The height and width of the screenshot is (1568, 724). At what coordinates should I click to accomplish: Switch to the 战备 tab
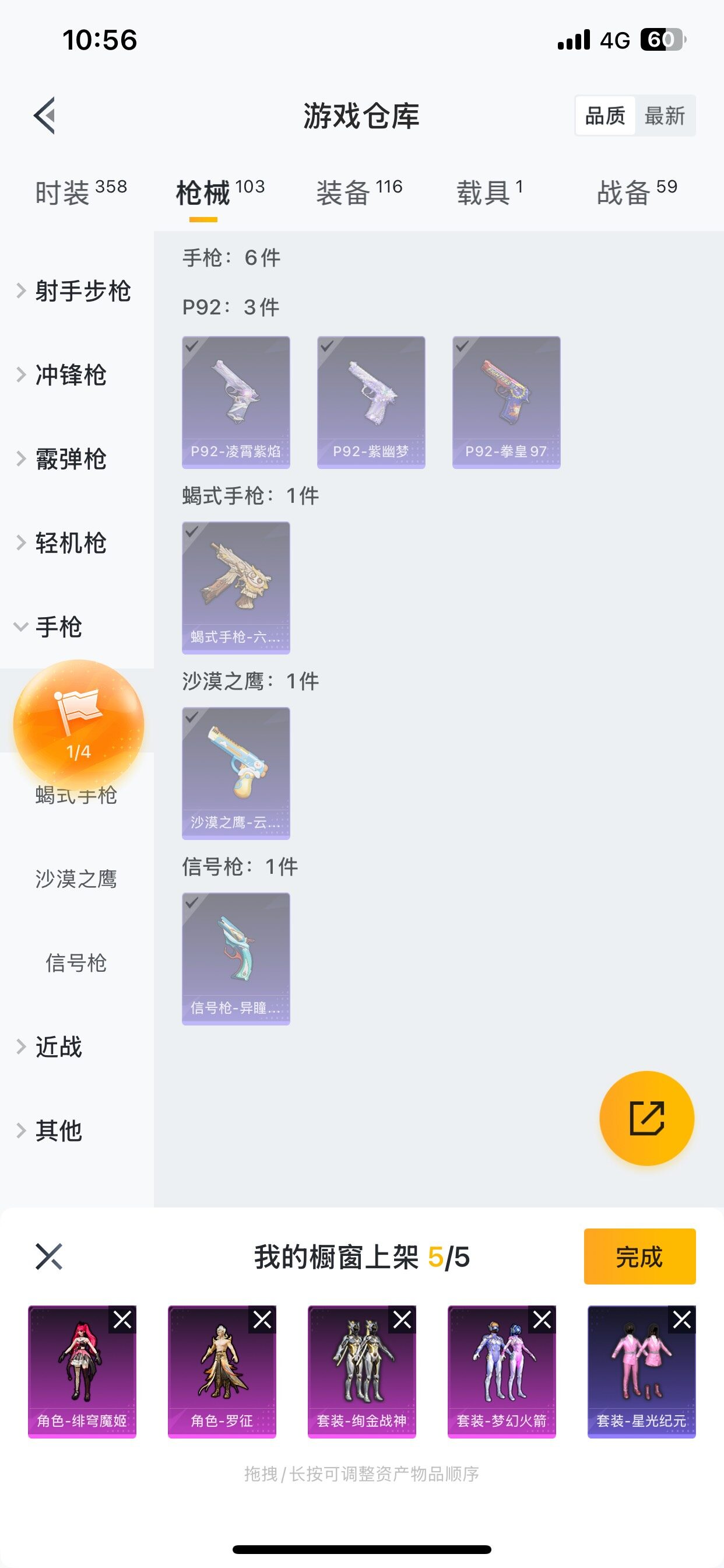[637, 192]
